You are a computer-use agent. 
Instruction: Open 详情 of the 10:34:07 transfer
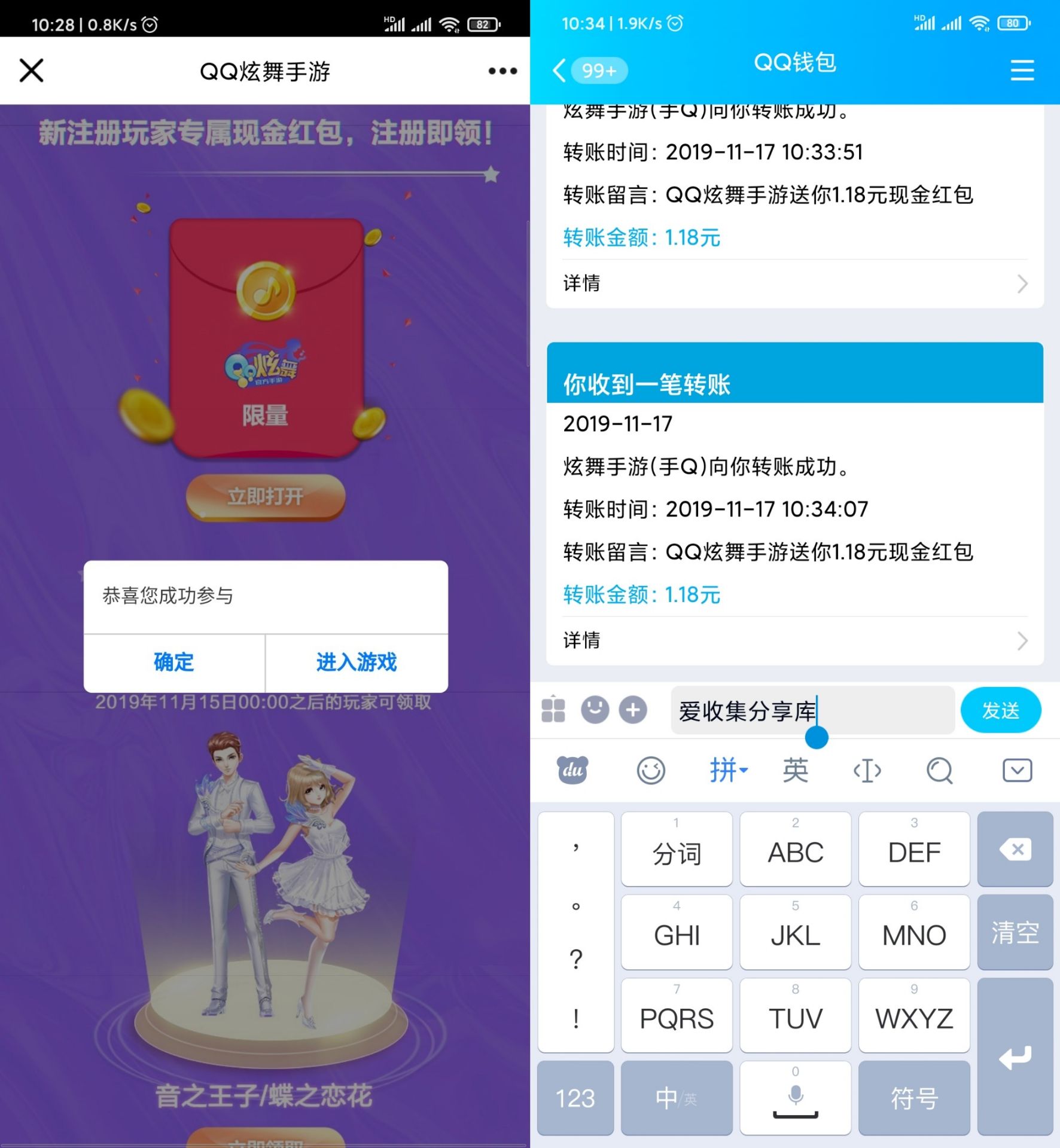coord(794,641)
